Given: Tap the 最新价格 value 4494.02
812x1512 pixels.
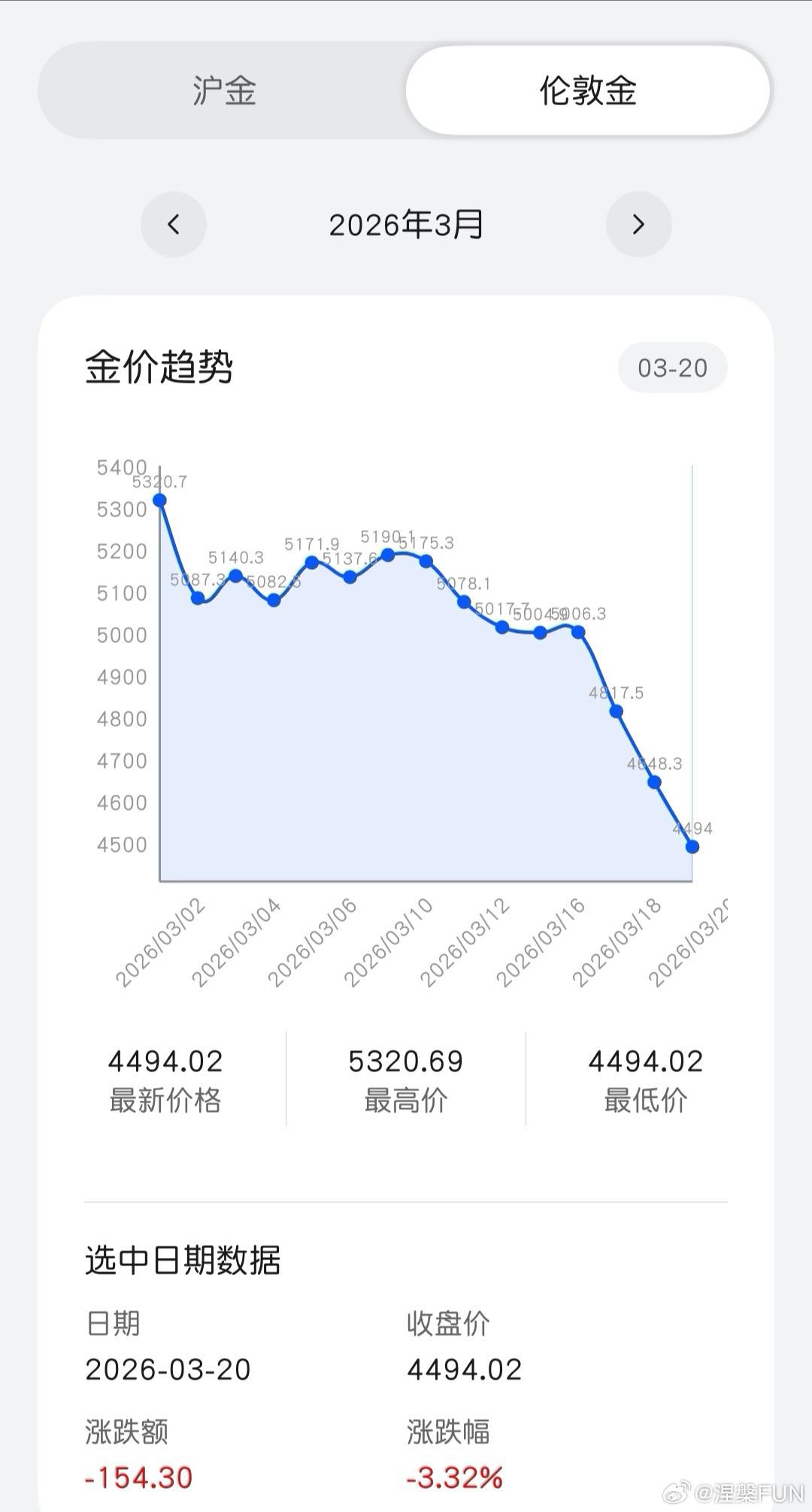Looking at the screenshot, I should pos(167,1061).
